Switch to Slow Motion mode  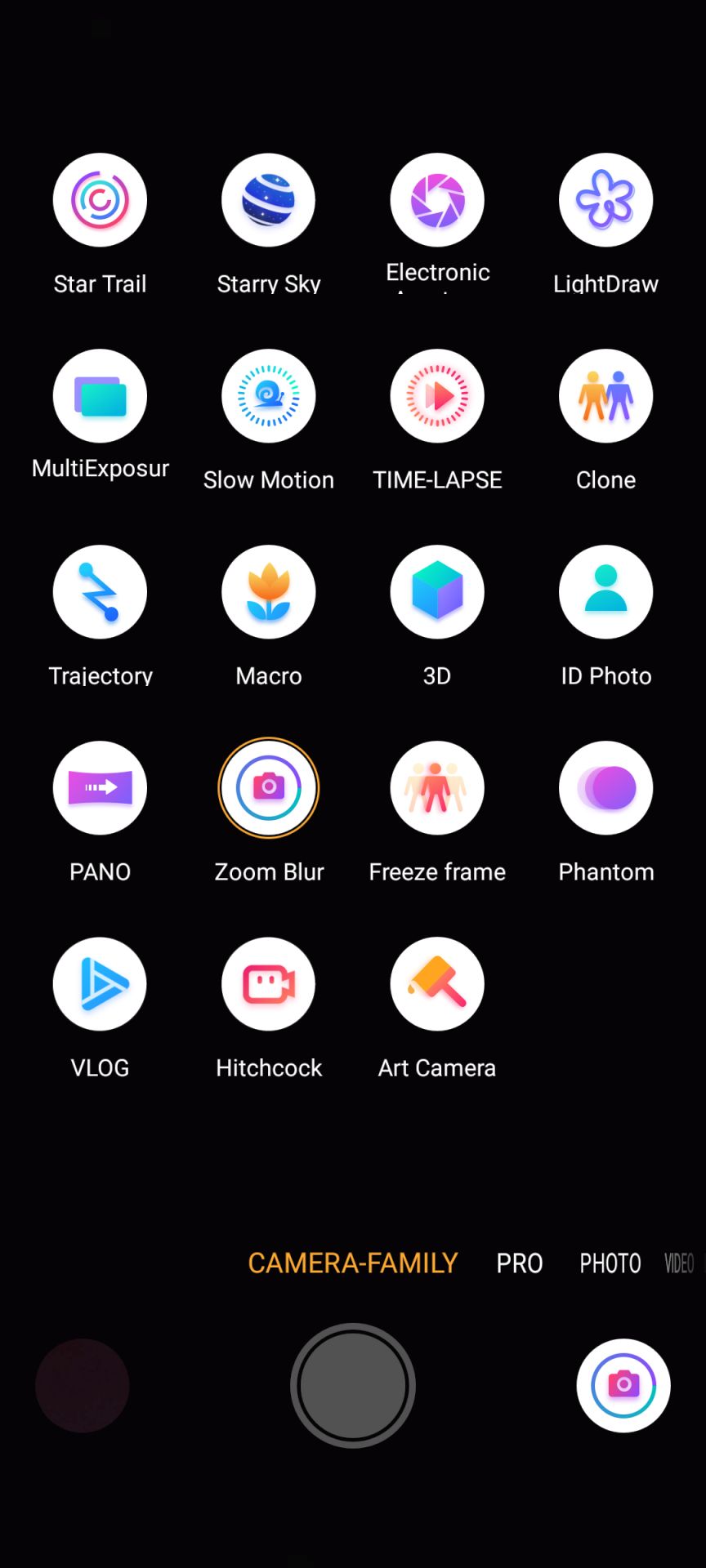pyautogui.click(x=268, y=396)
